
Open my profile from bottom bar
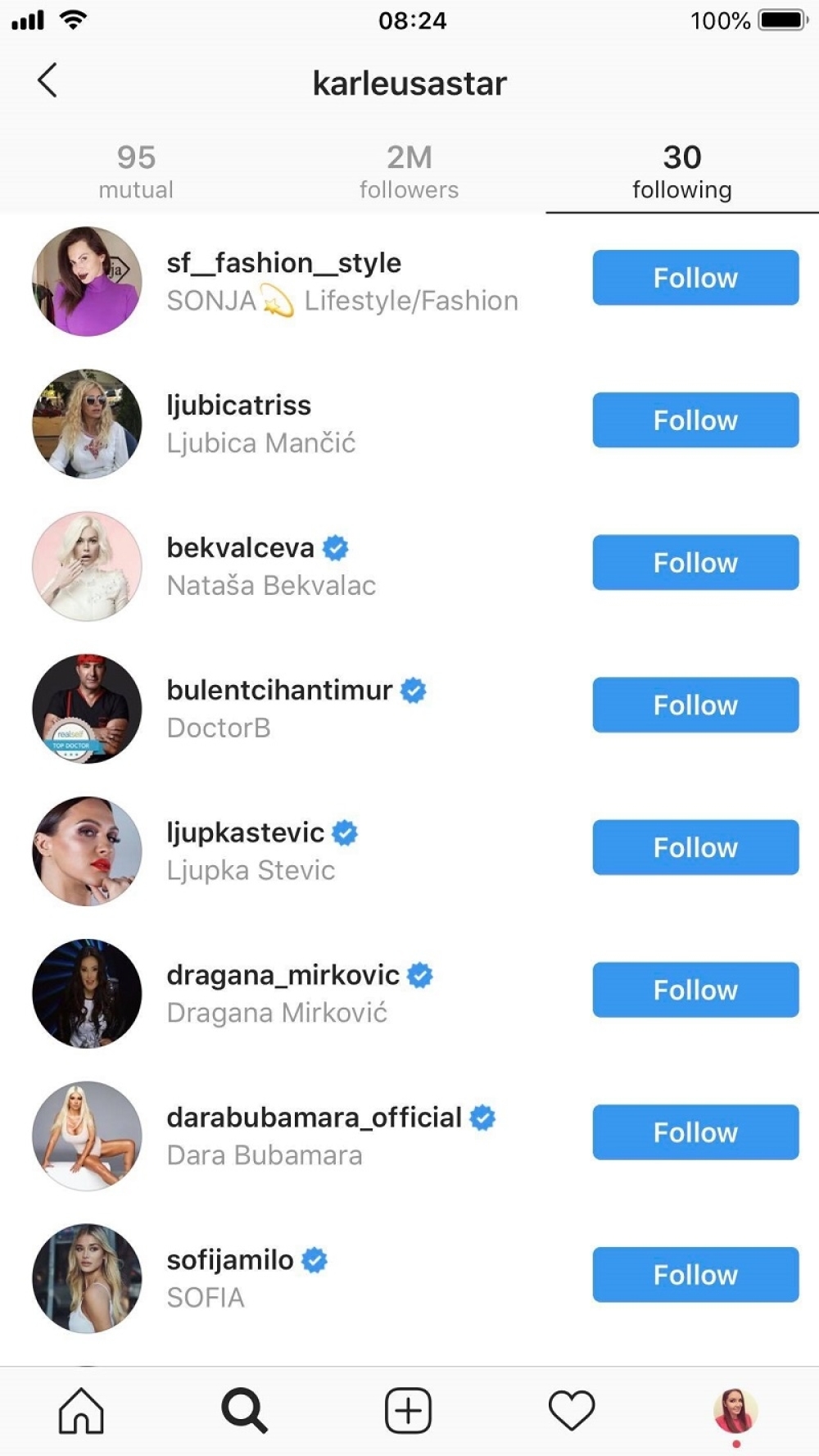pyautogui.click(x=735, y=1411)
